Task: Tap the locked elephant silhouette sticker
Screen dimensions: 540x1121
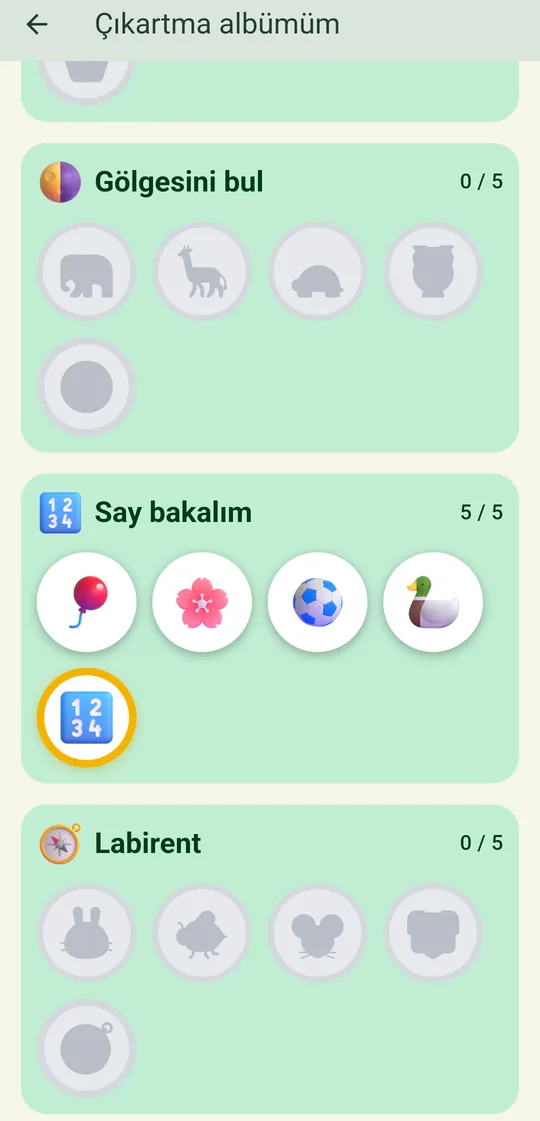Action: [x=87, y=272]
